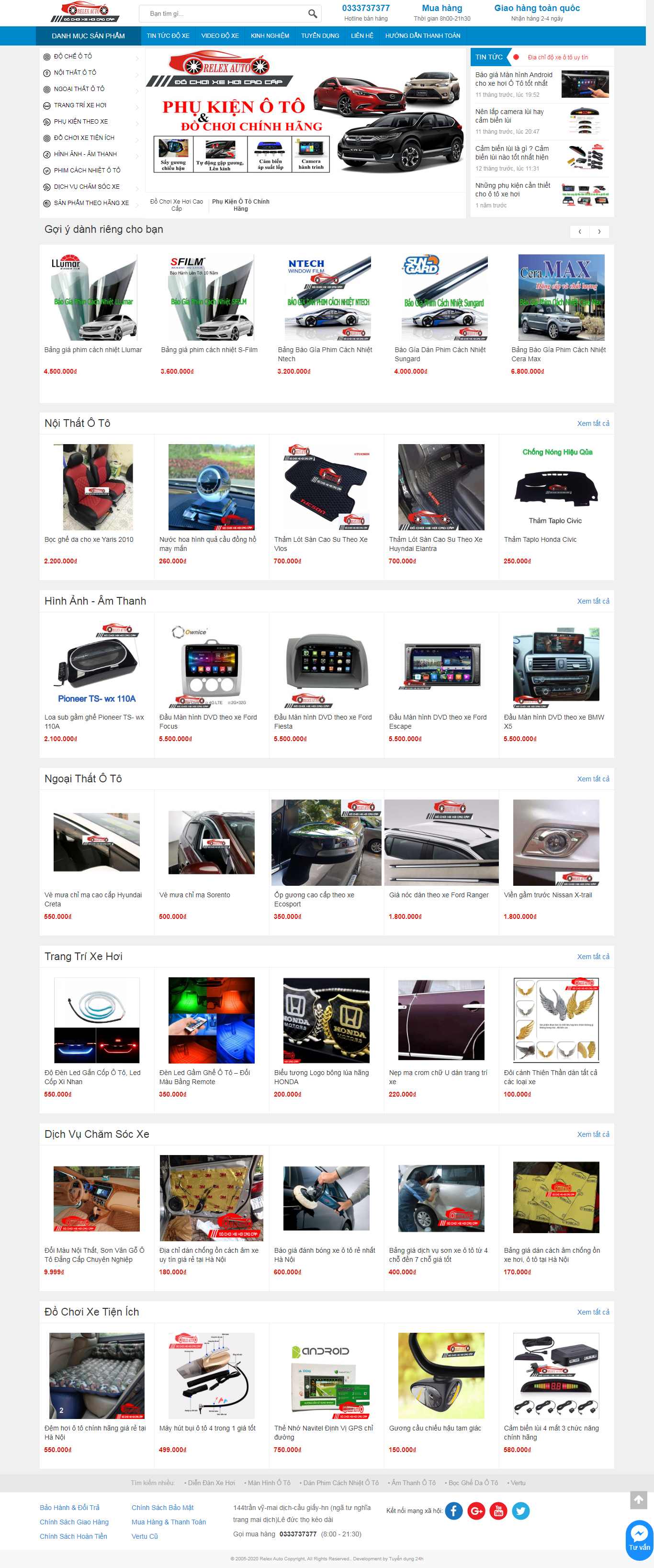Open the Facebook social link
This screenshot has width=654, height=1568.
coord(454,1511)
